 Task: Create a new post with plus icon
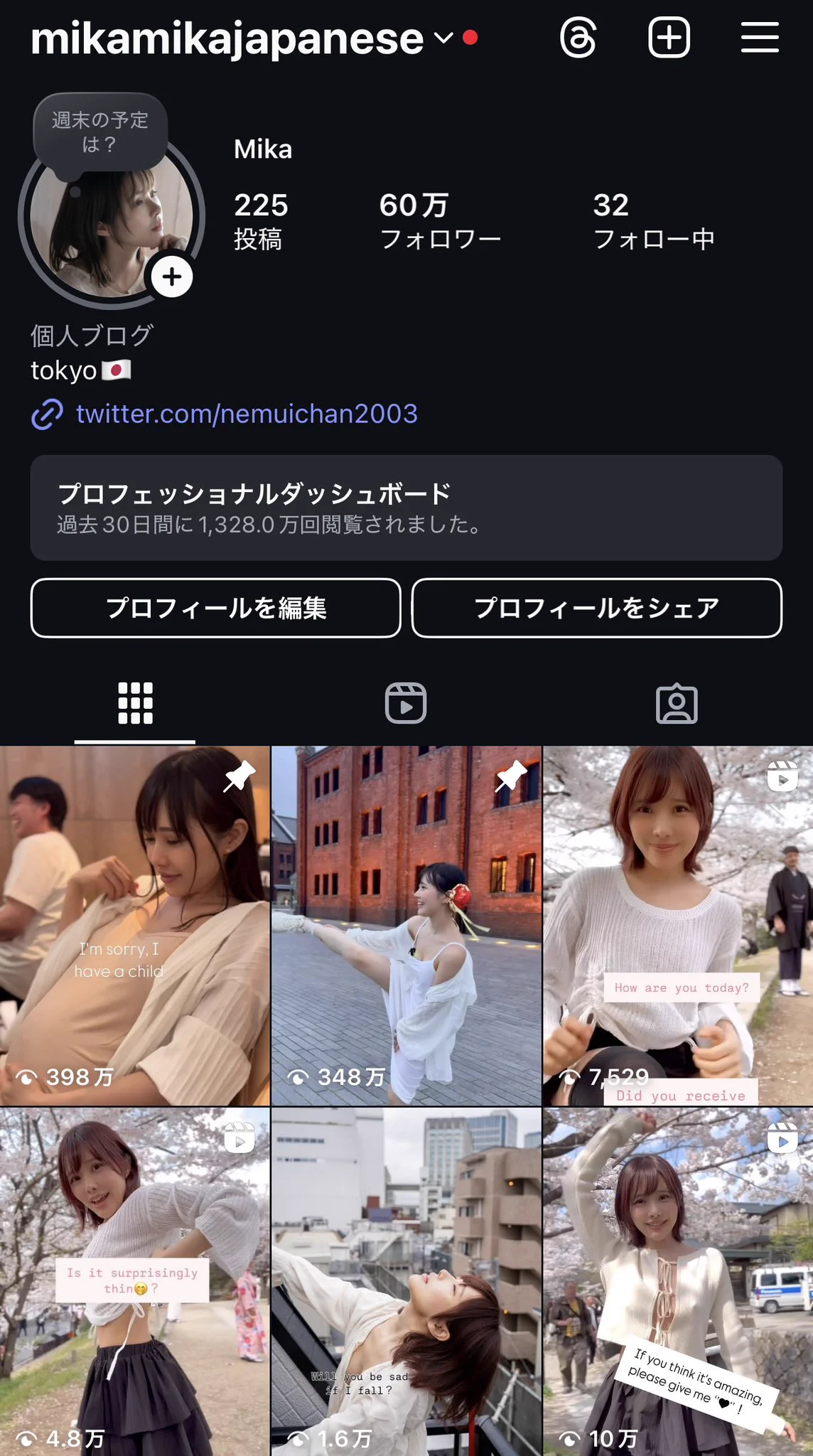click(669, 37)
